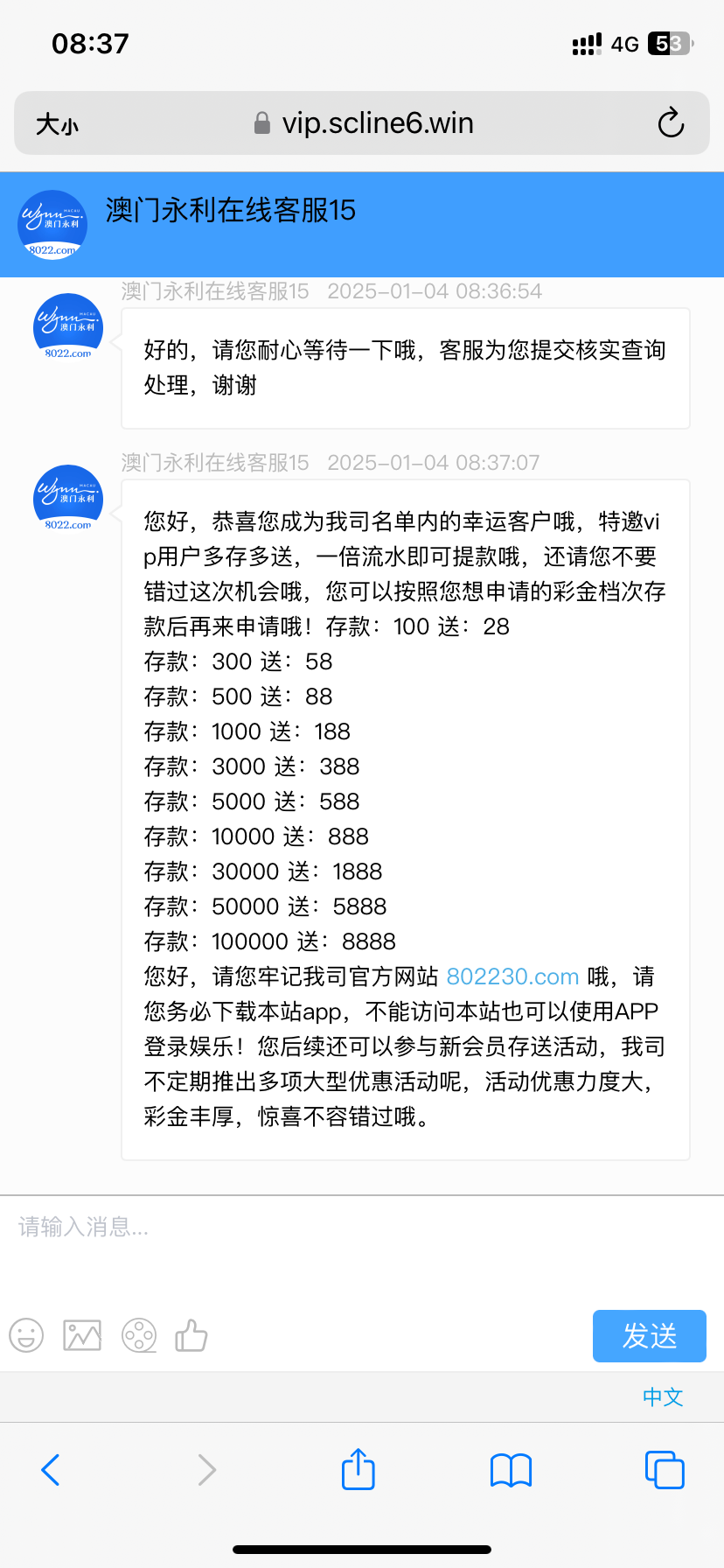Rate the service with thumbs up
This screenshot has width=724, height=1568.
point(191,1336)
